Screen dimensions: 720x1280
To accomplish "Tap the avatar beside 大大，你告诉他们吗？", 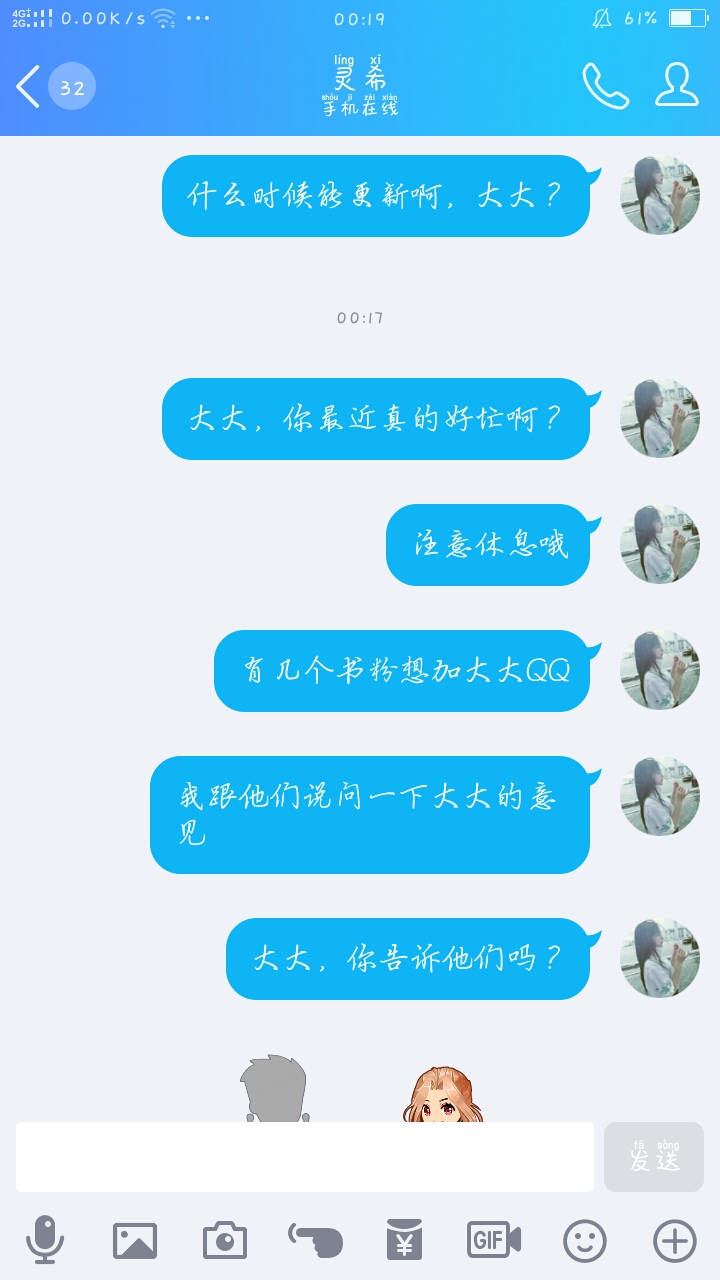I will (660, 958).
